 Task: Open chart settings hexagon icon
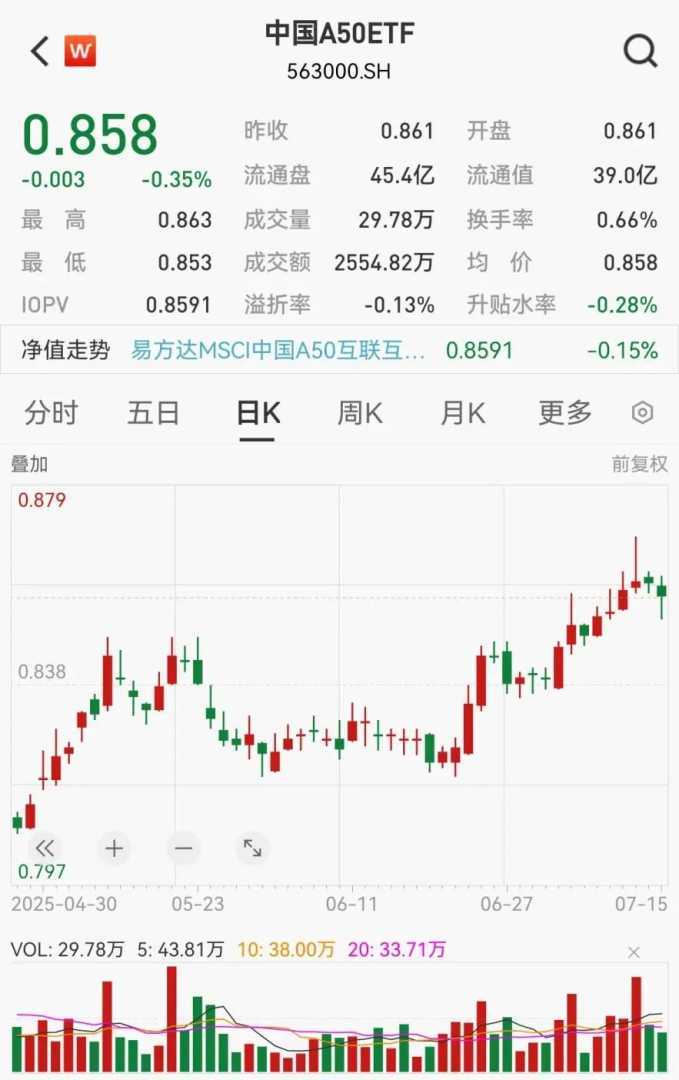(643, 413)
